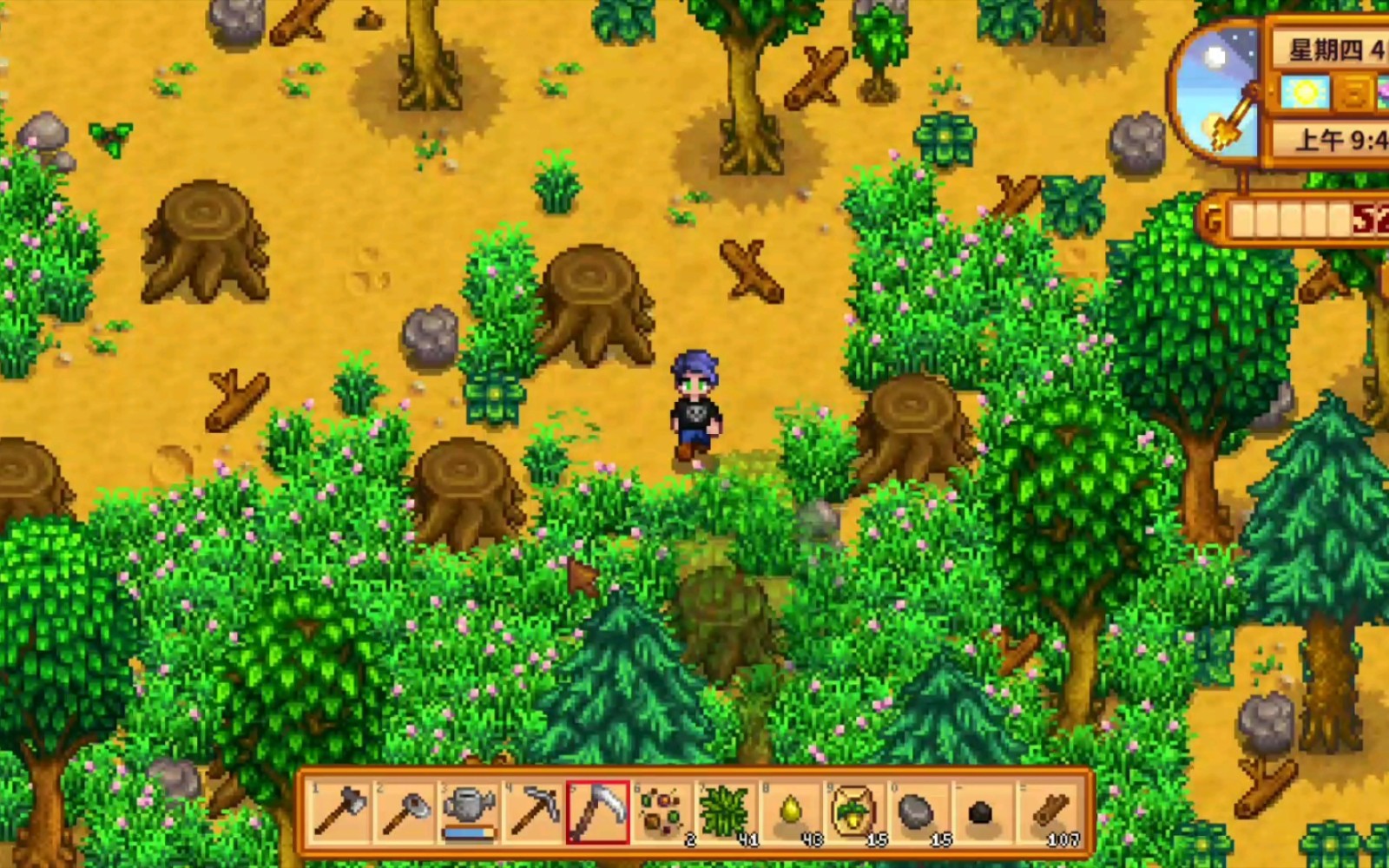Select the scythe in toolbar slot 5
Screen dimensions: 1389x868
(597, 813)
